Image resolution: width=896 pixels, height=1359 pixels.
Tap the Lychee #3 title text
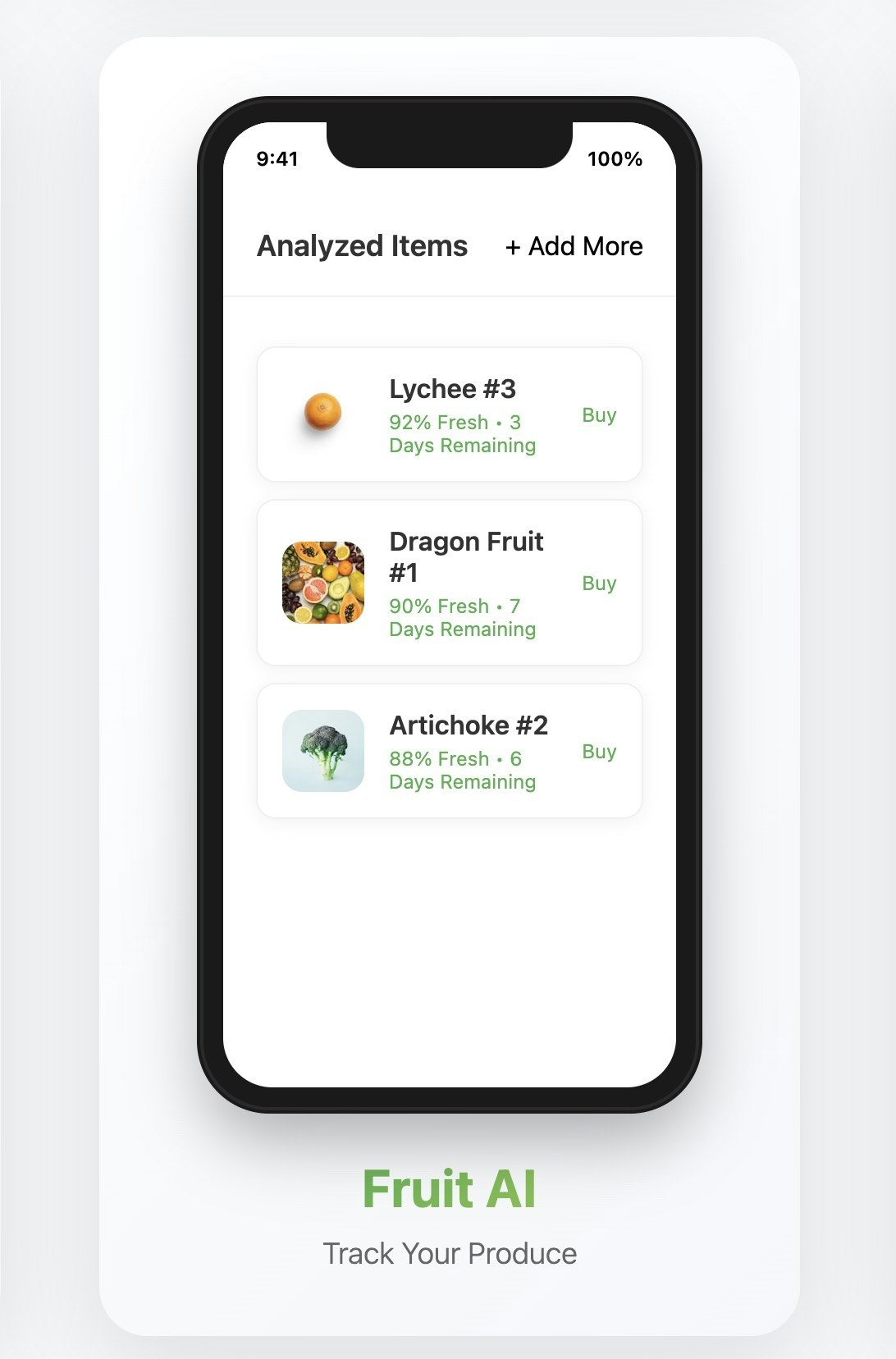click(x=452, y=389)
